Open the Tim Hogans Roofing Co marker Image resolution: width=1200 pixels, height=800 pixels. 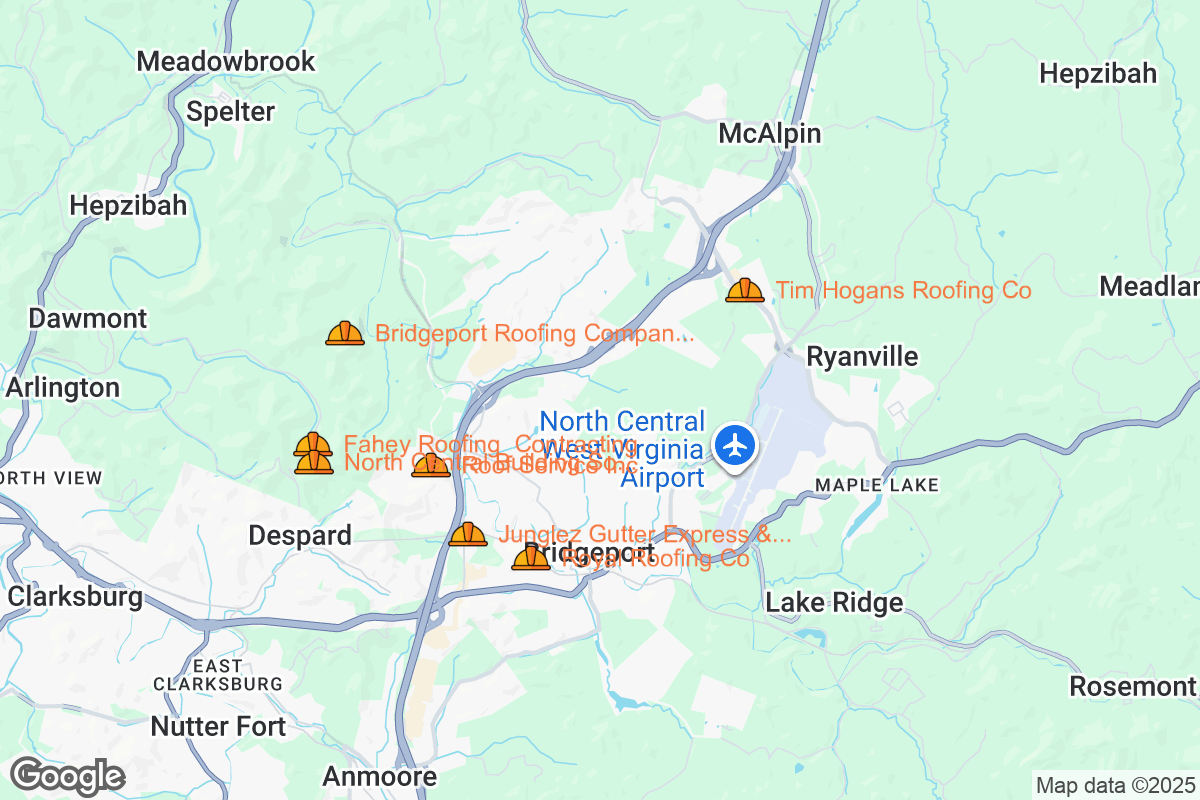tap(745, 291)
